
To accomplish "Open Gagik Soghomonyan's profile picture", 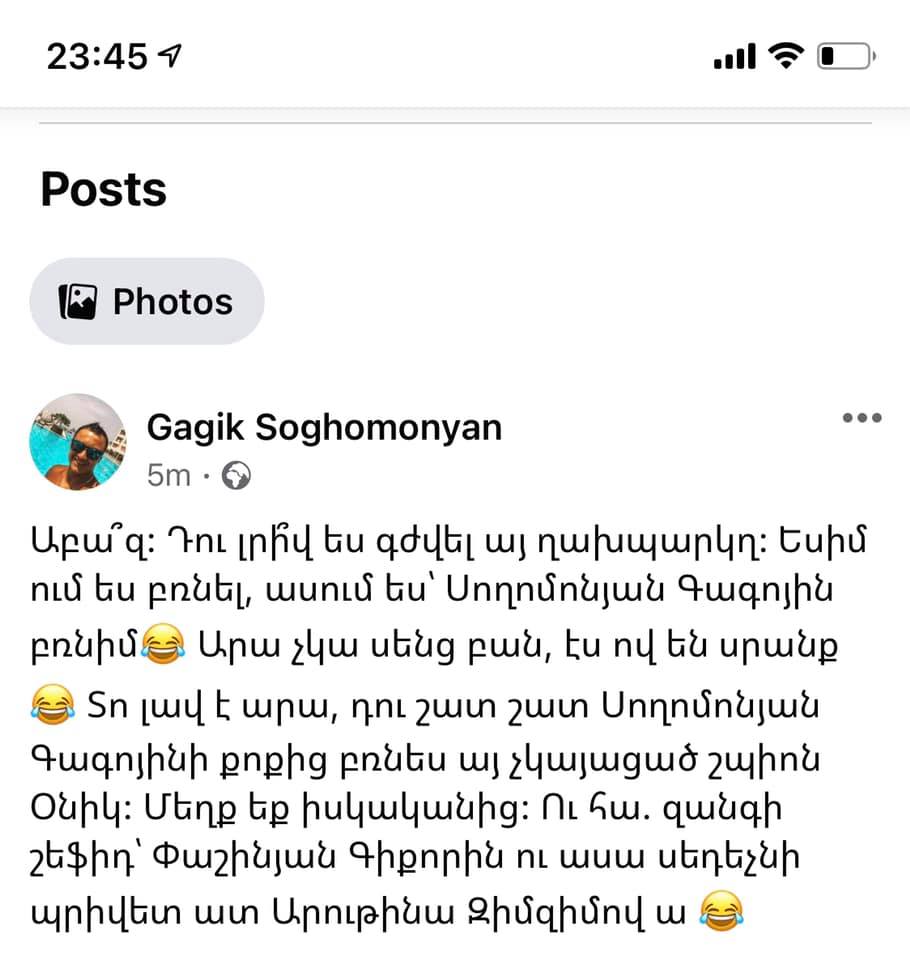I will 78,442.
